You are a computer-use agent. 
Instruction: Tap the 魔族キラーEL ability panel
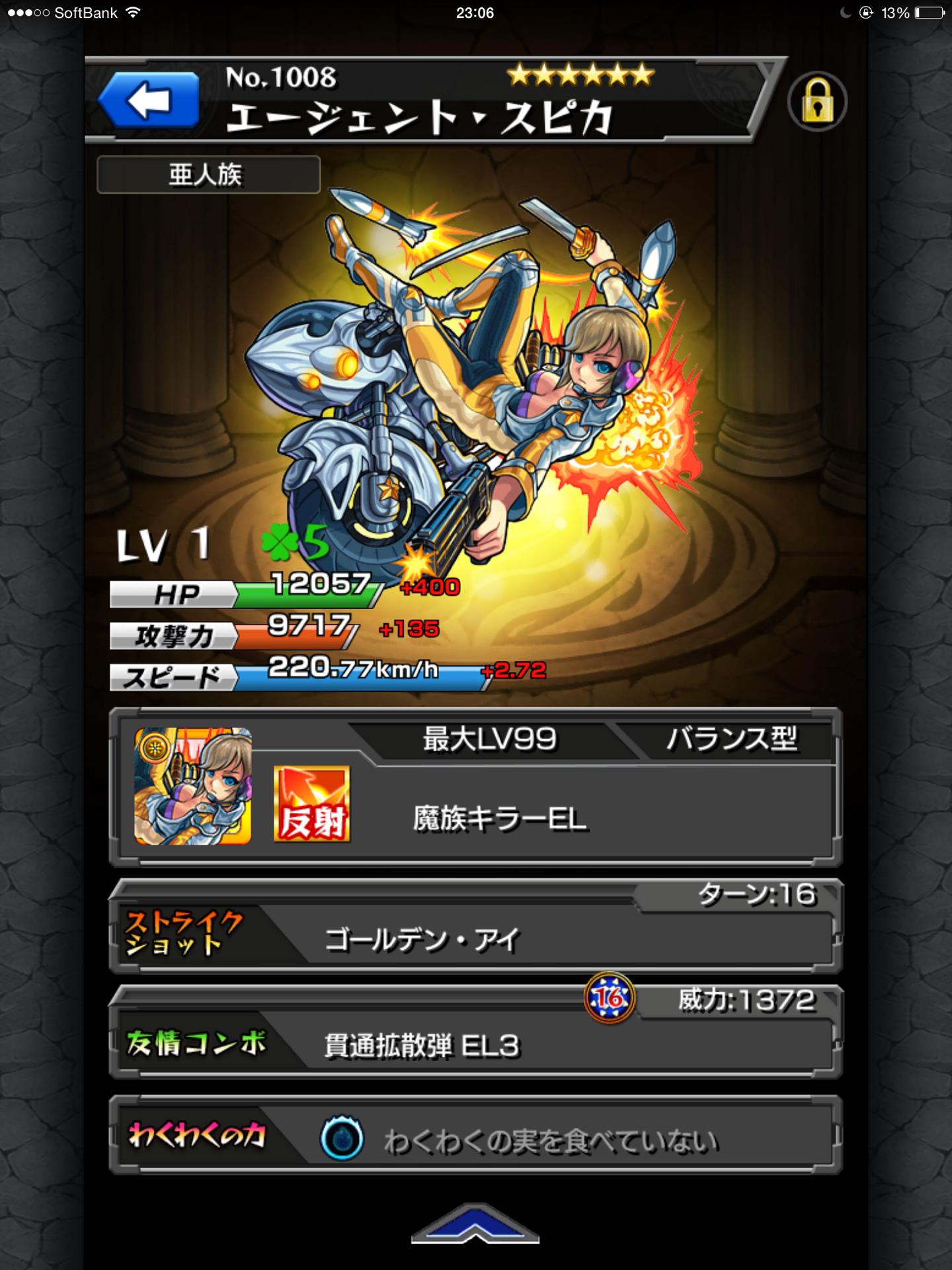pos(500,820)
